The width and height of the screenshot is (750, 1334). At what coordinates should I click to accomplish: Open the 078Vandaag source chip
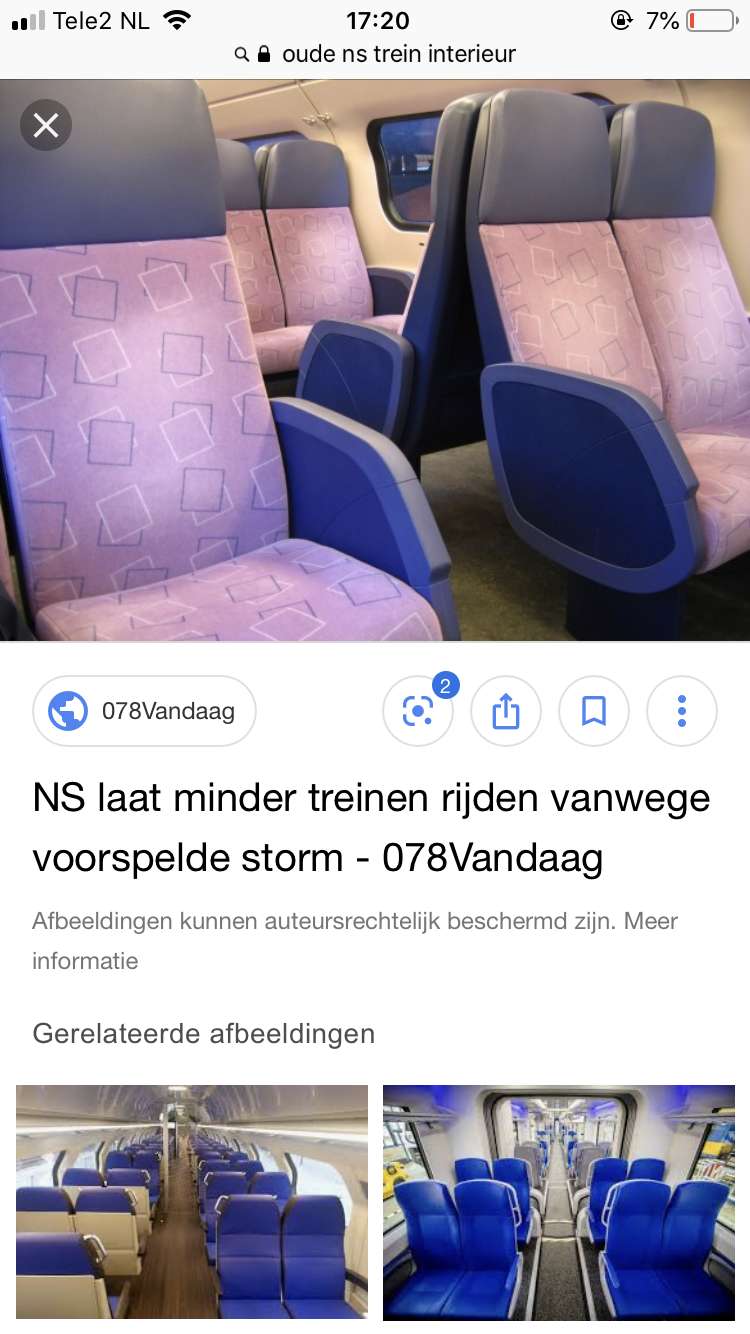click(145, 711)
